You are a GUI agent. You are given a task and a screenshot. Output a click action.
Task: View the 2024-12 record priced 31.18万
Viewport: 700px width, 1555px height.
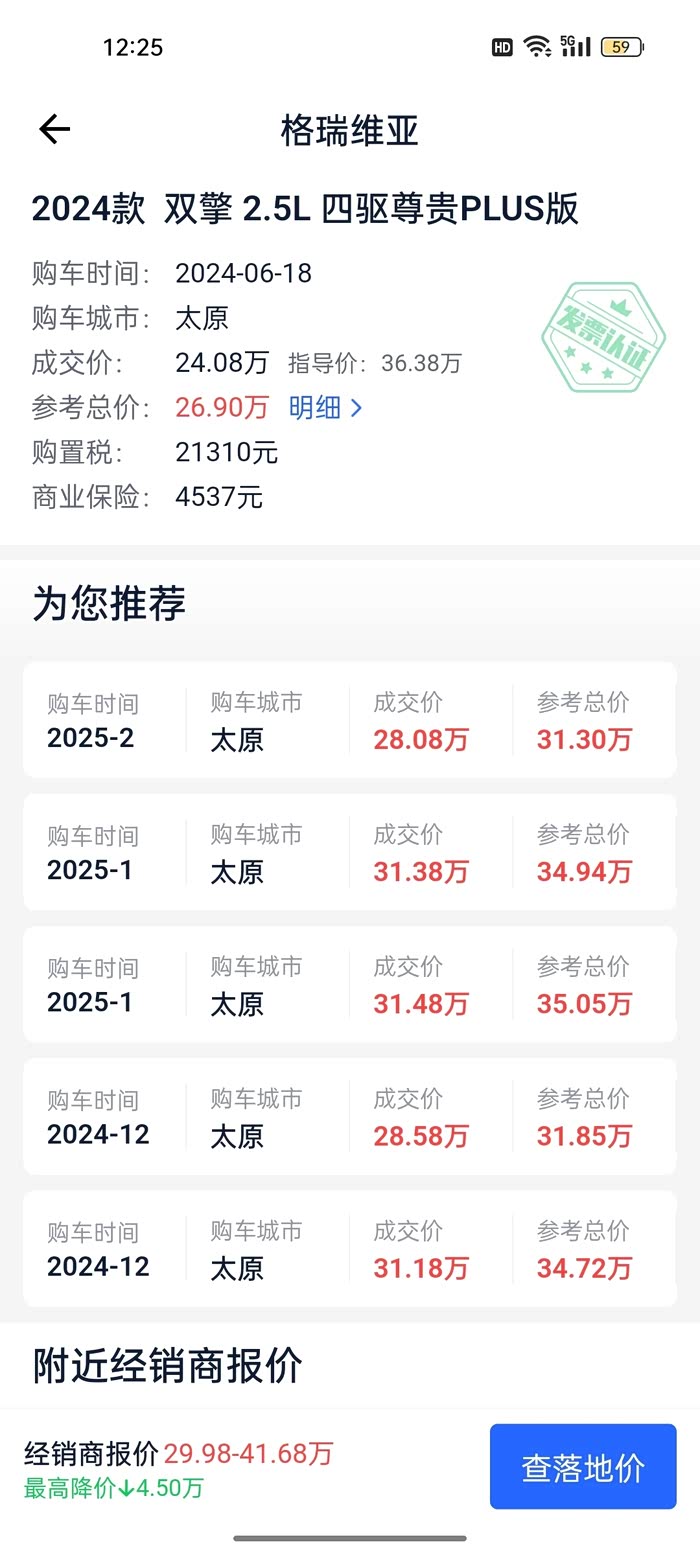pyautogui.click(x=350, y=1248)
